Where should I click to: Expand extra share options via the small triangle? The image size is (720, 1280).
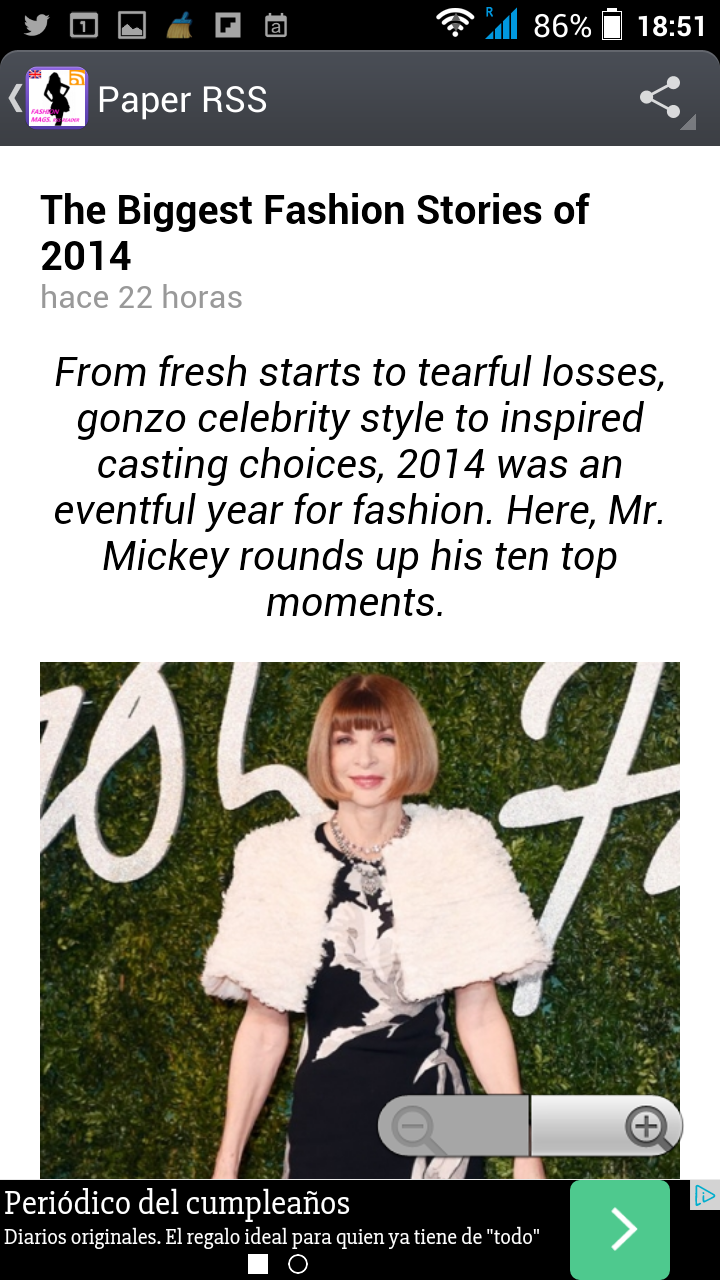[687, 125]
